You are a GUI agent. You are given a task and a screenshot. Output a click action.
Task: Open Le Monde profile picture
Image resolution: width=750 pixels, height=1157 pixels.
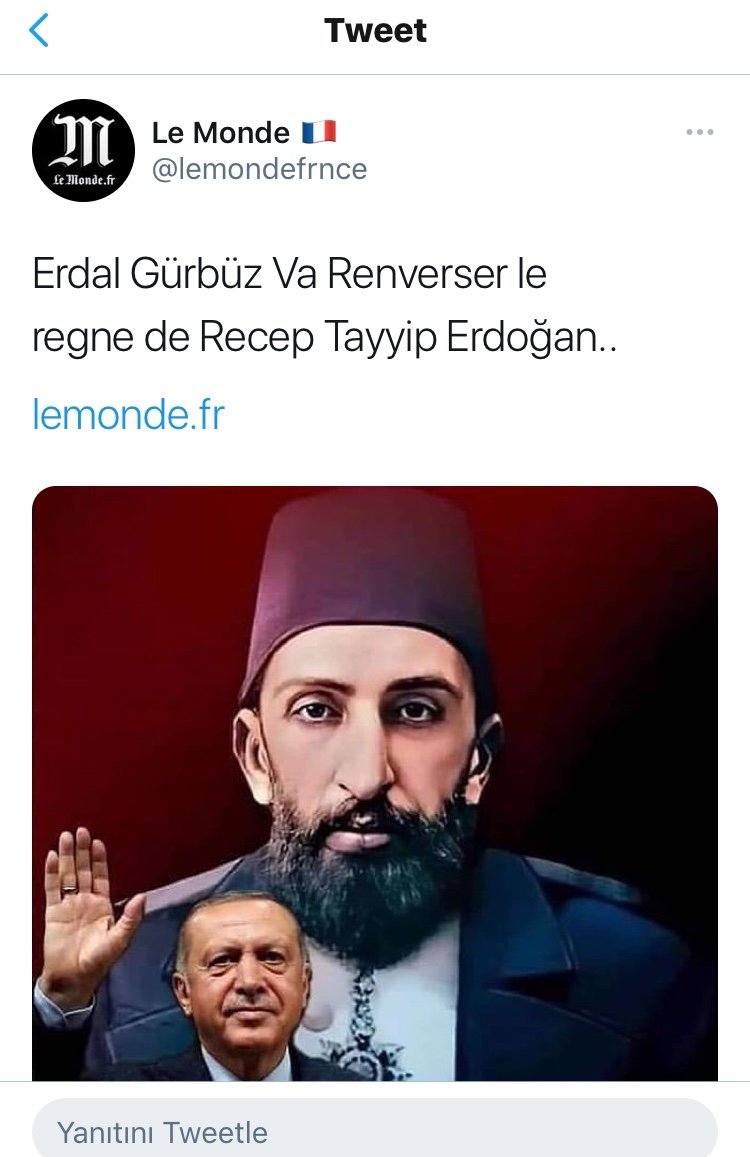83,150
